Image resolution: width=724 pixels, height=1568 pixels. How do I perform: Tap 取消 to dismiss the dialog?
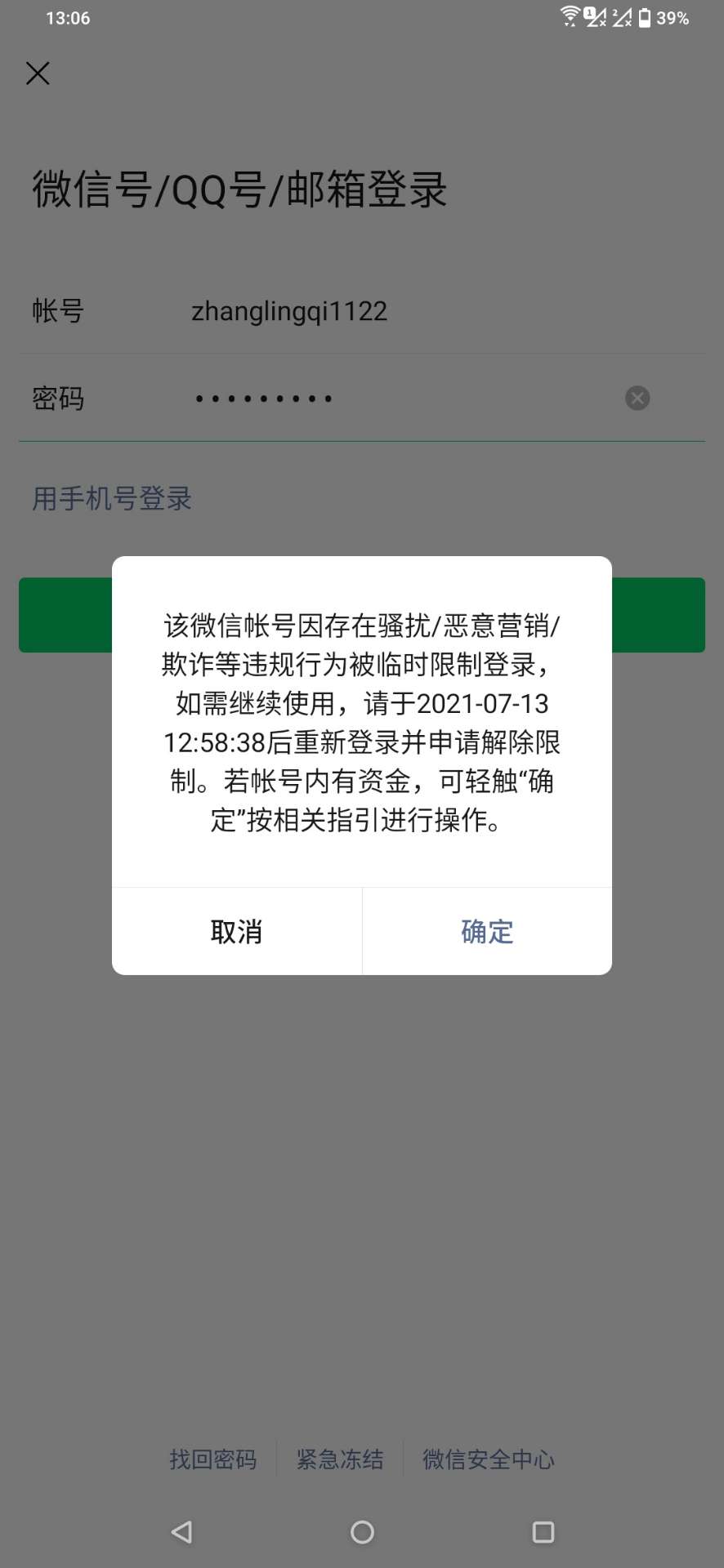tap(236, 931)
